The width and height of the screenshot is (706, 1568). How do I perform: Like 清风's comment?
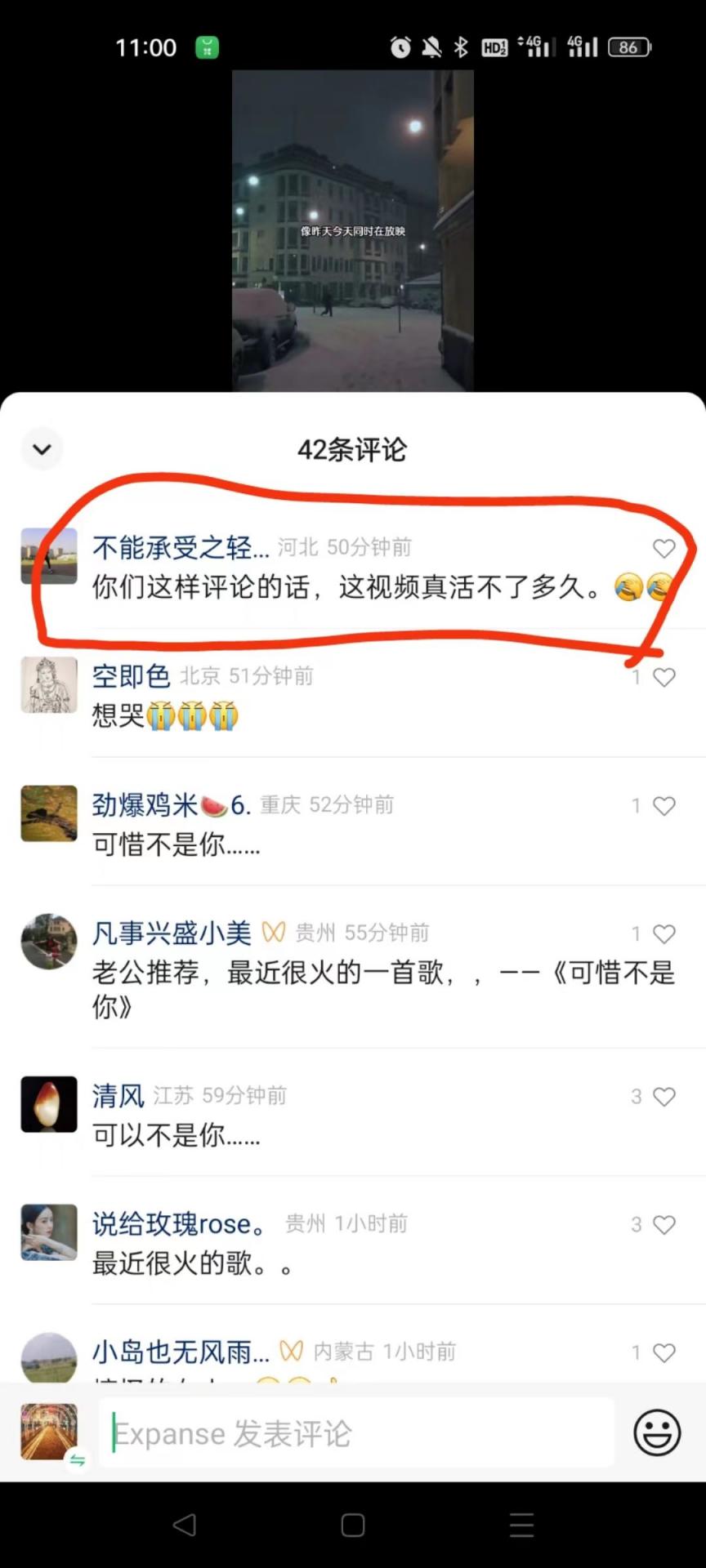point(664,1097)
